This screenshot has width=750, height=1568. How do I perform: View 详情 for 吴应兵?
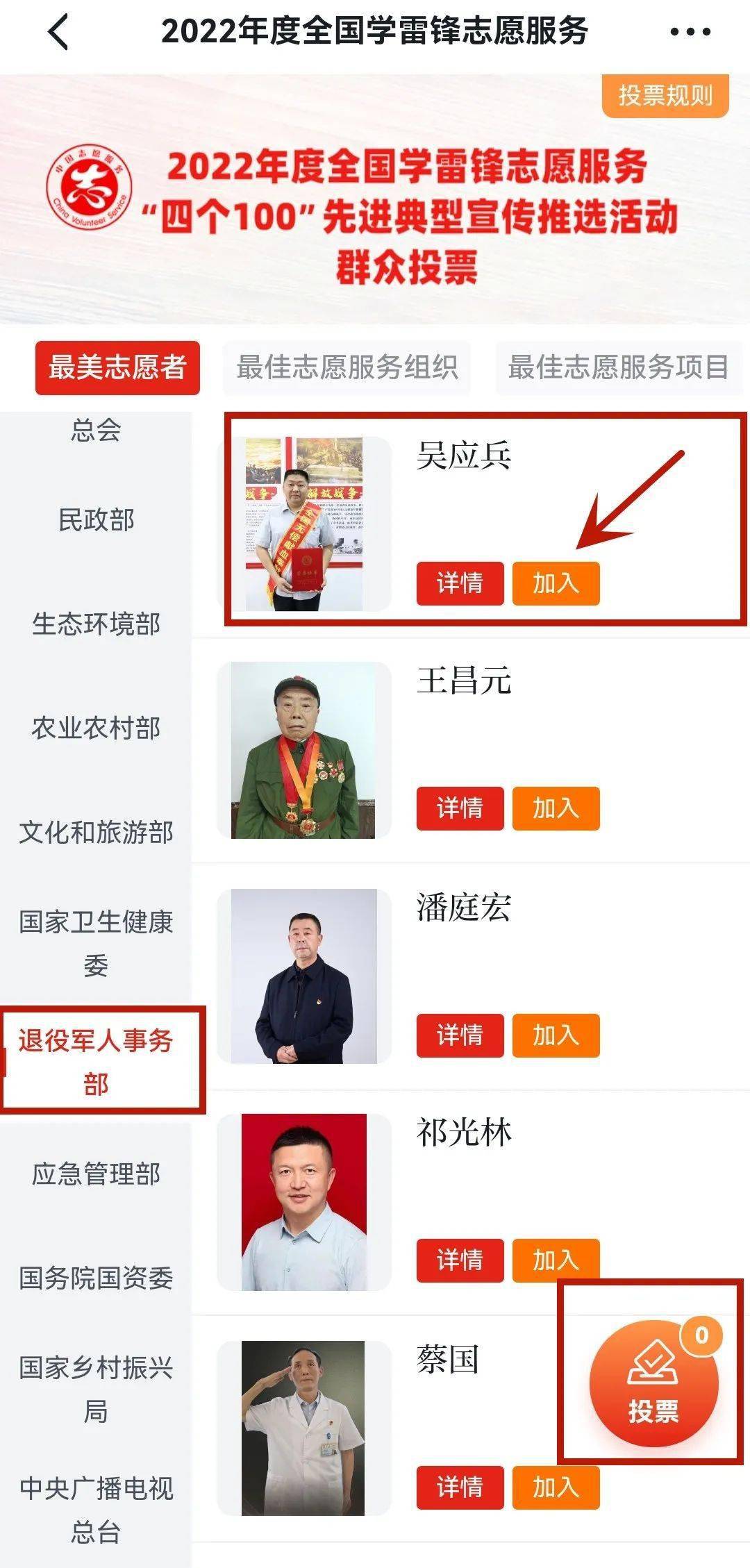pyautogui.click(x=460, y=583)
